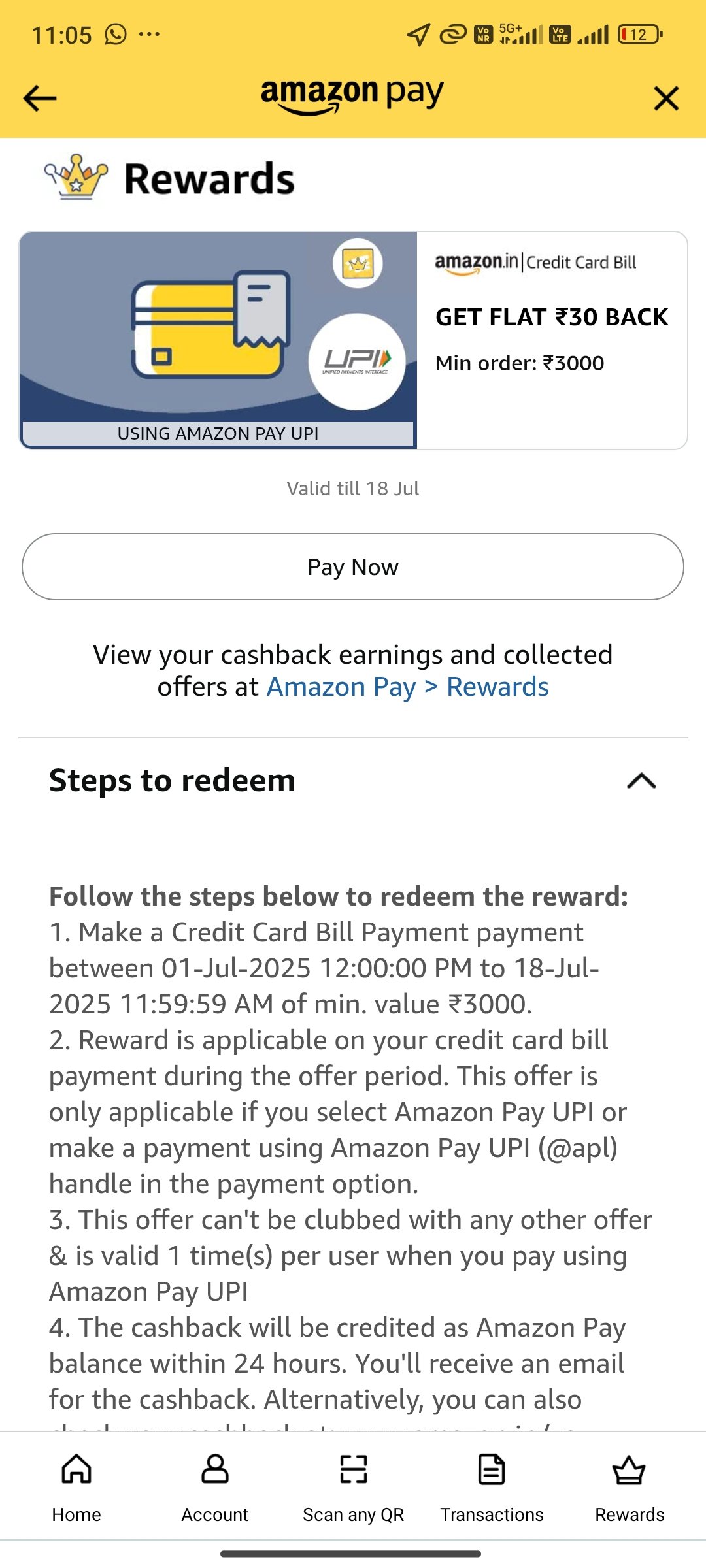This screenshot has height=1568, width=706.
Task: Collapse the Steps to redeem section
Action: coord(641,781)
